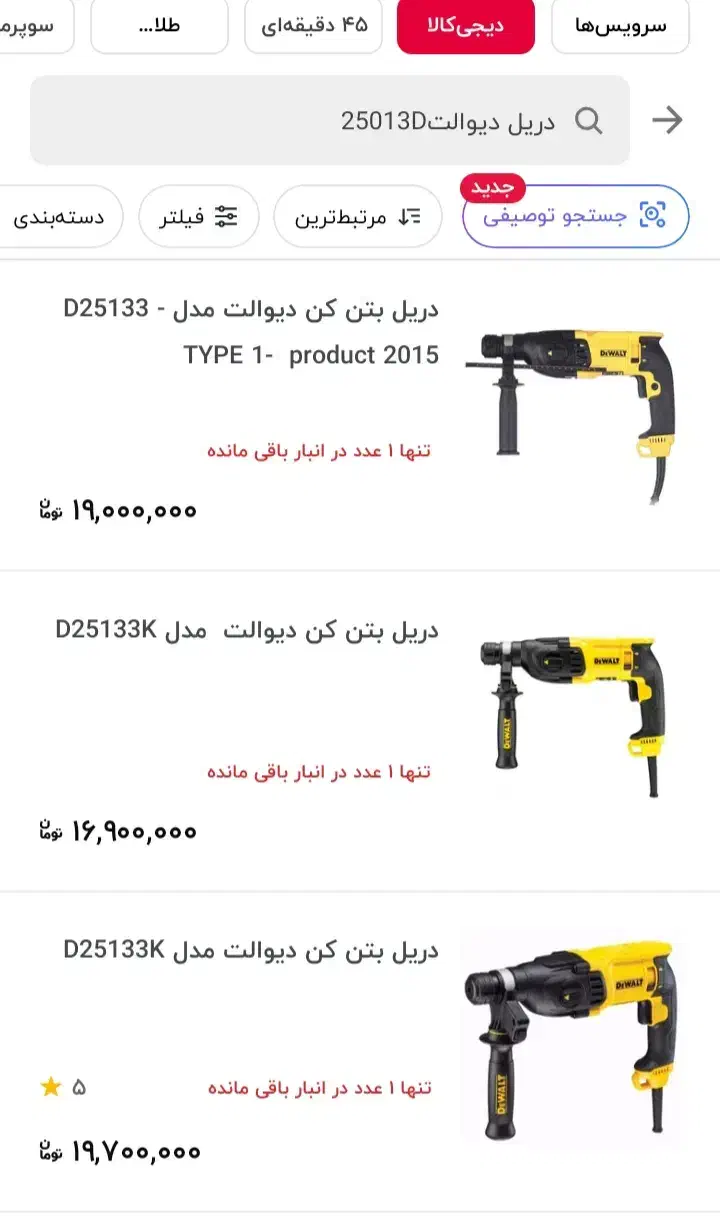Tap the star rating icon on the last product
The width and height of the screenshot is (720, 1229).
coord(50,1087)
